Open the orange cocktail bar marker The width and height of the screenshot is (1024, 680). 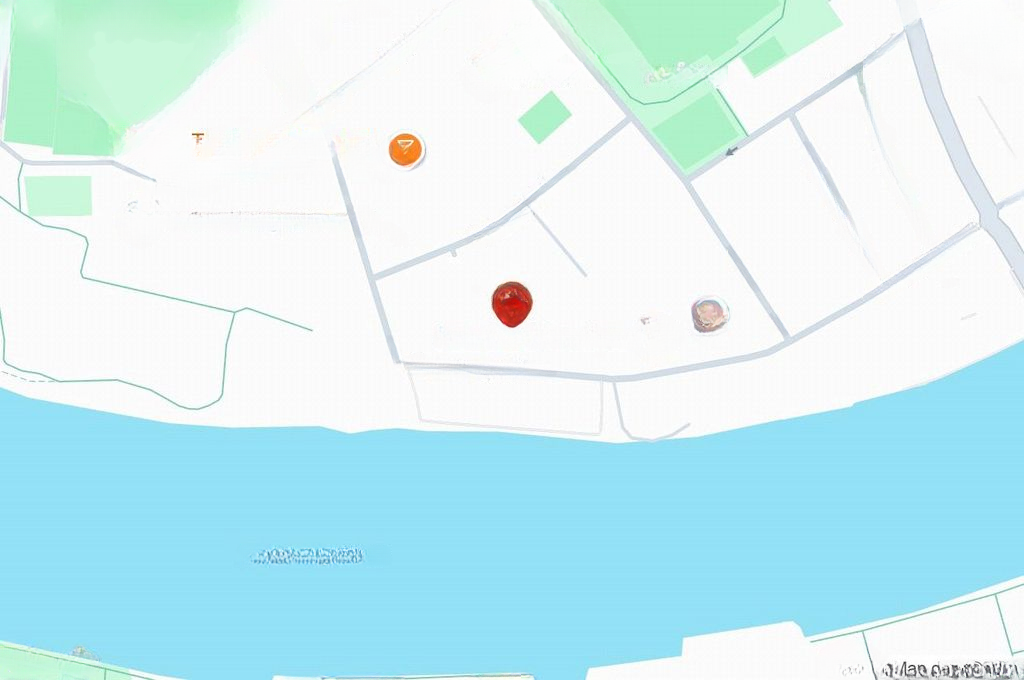pyautogui.click(x=405, y=150)
